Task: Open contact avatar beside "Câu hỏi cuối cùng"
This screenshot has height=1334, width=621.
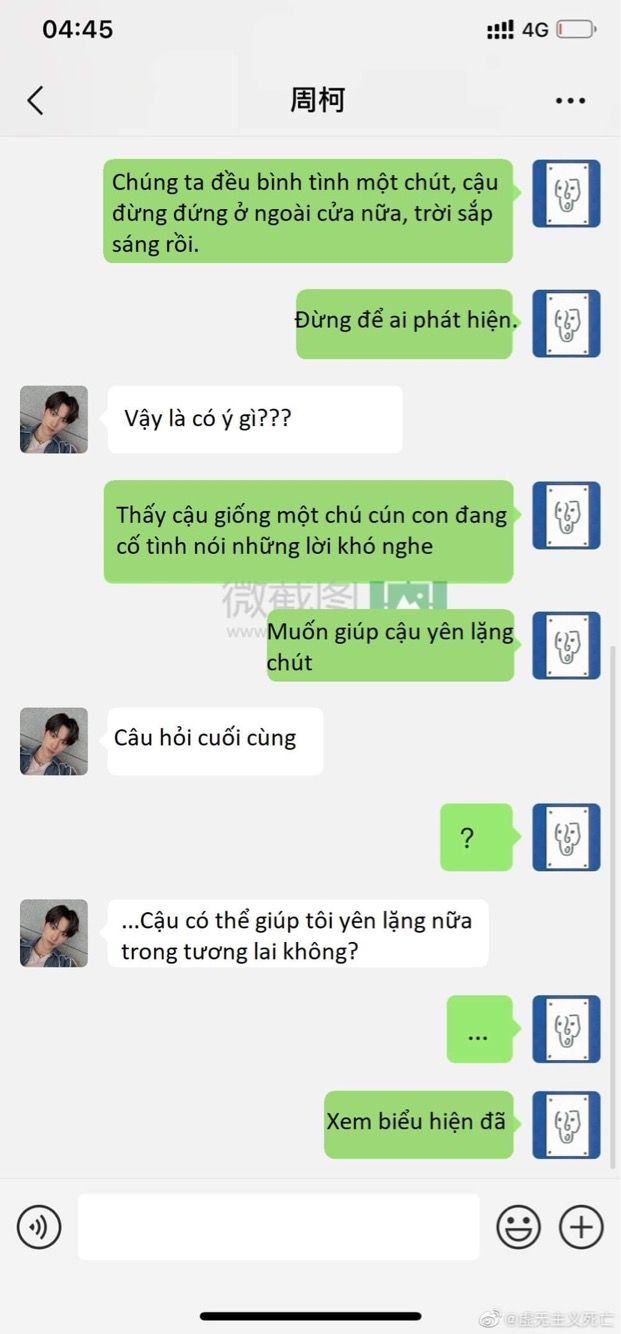Action: [54, 741]
